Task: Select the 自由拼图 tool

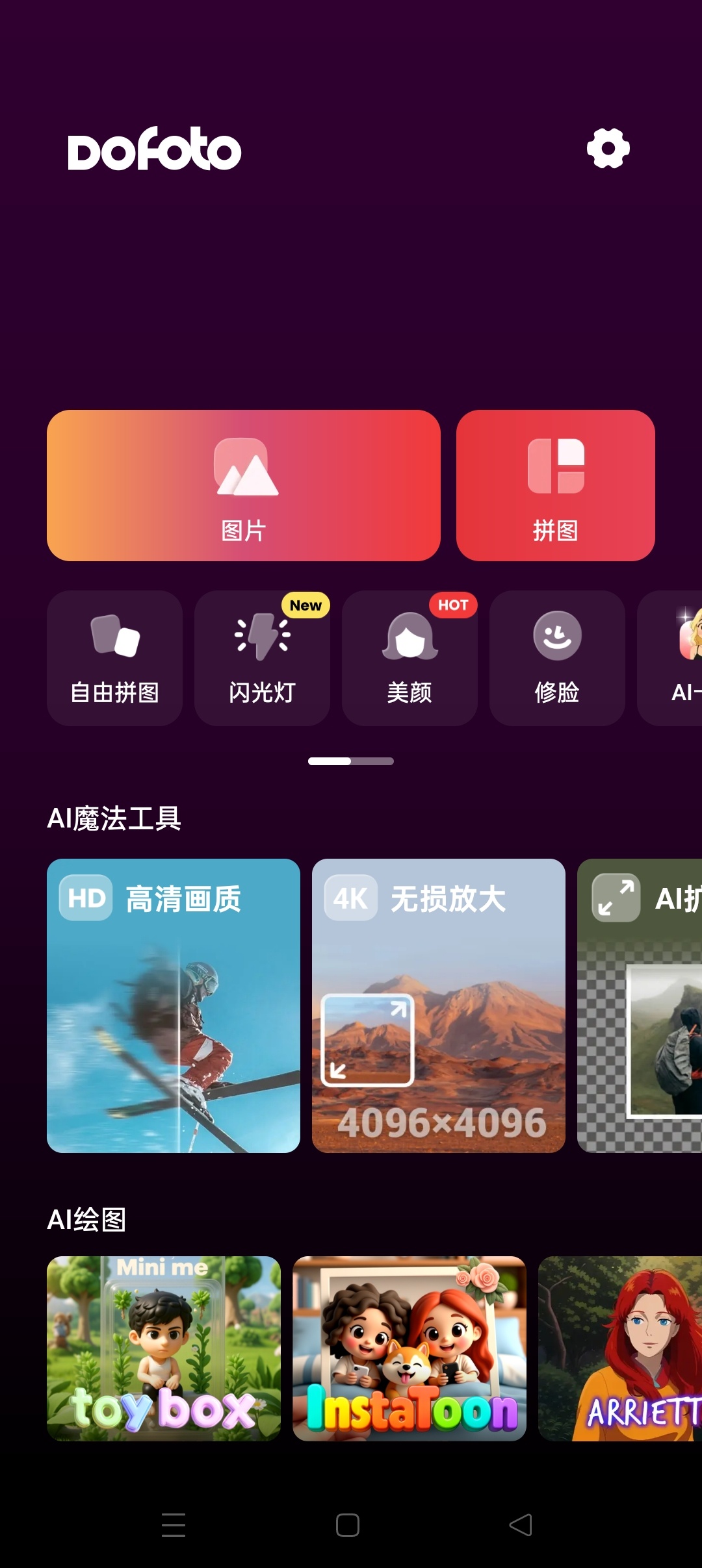Action: (114, 657)
